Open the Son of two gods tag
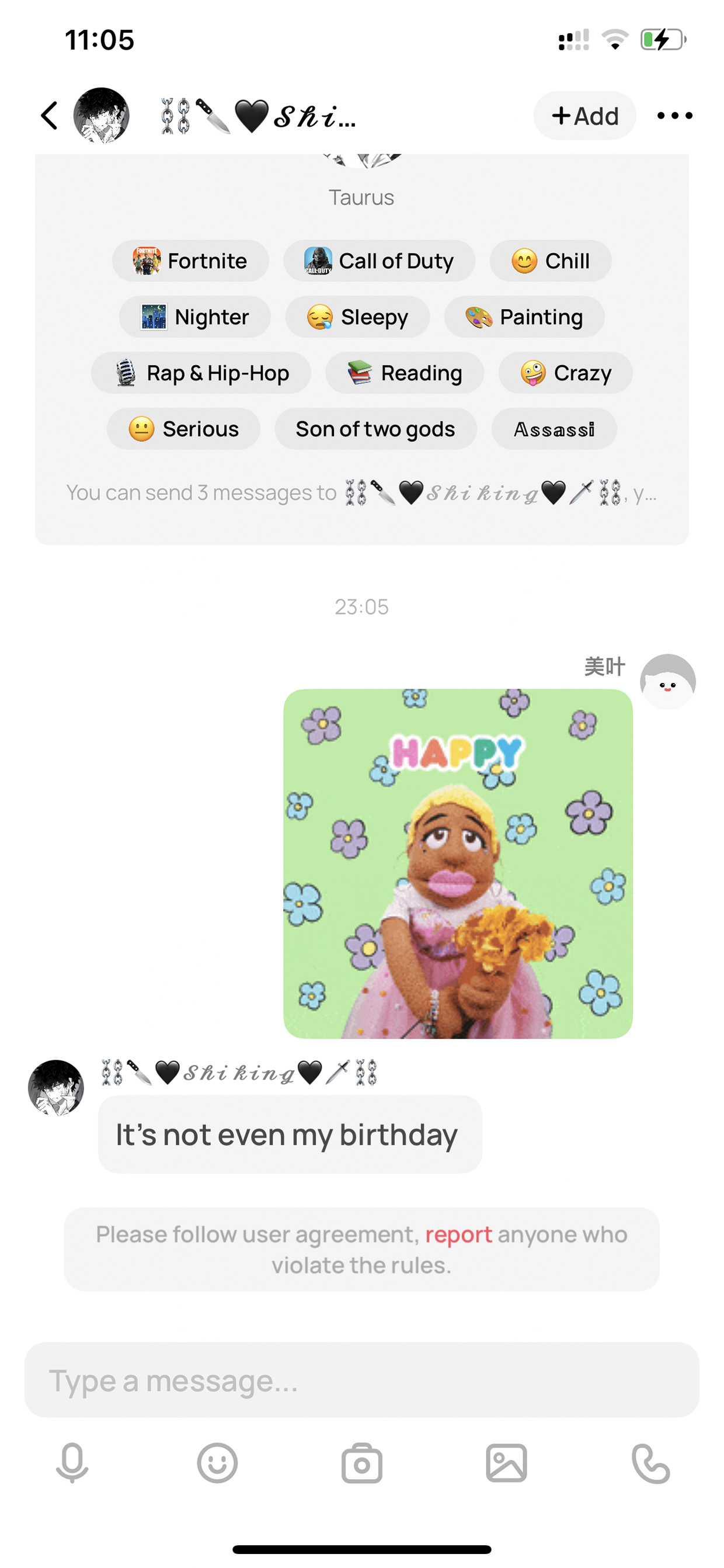 point(375,429)
